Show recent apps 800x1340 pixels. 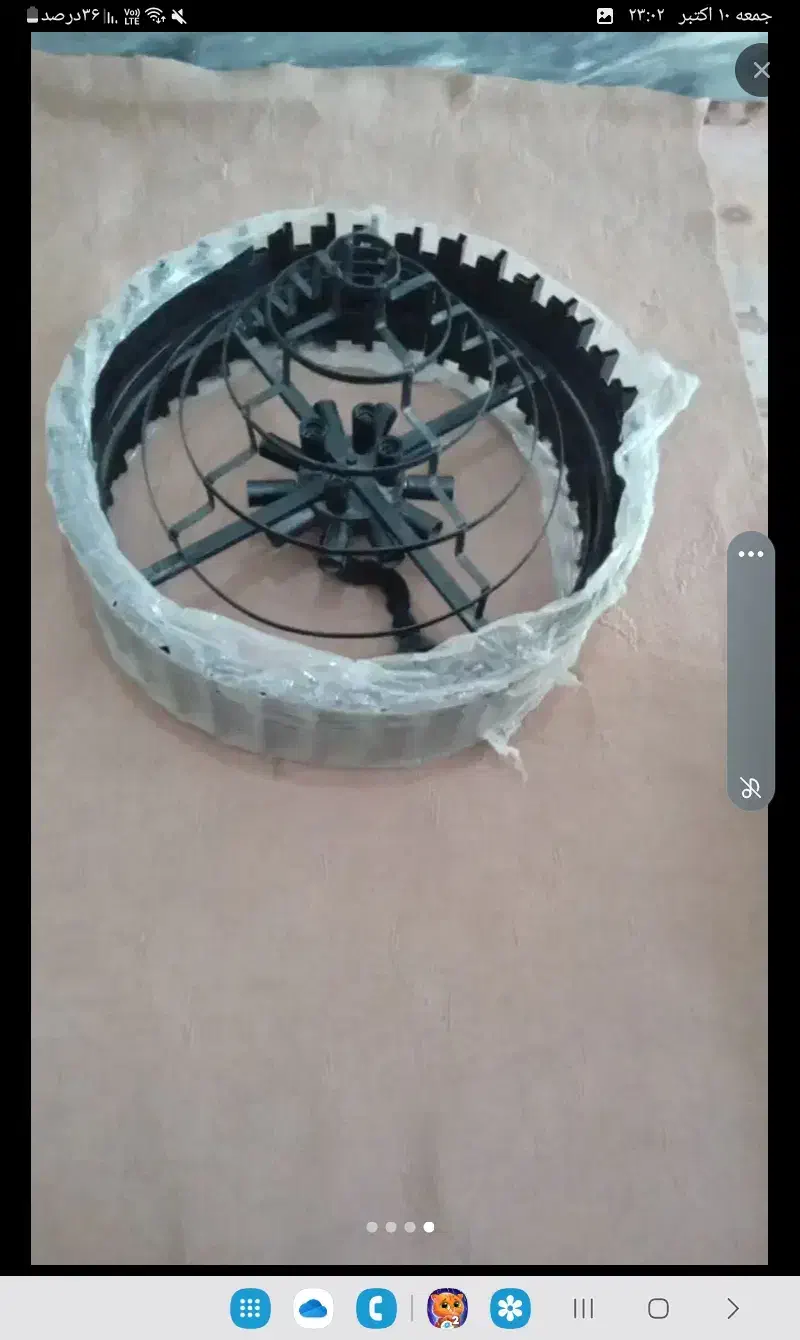pyautogui.click(x=583, y=1308)
